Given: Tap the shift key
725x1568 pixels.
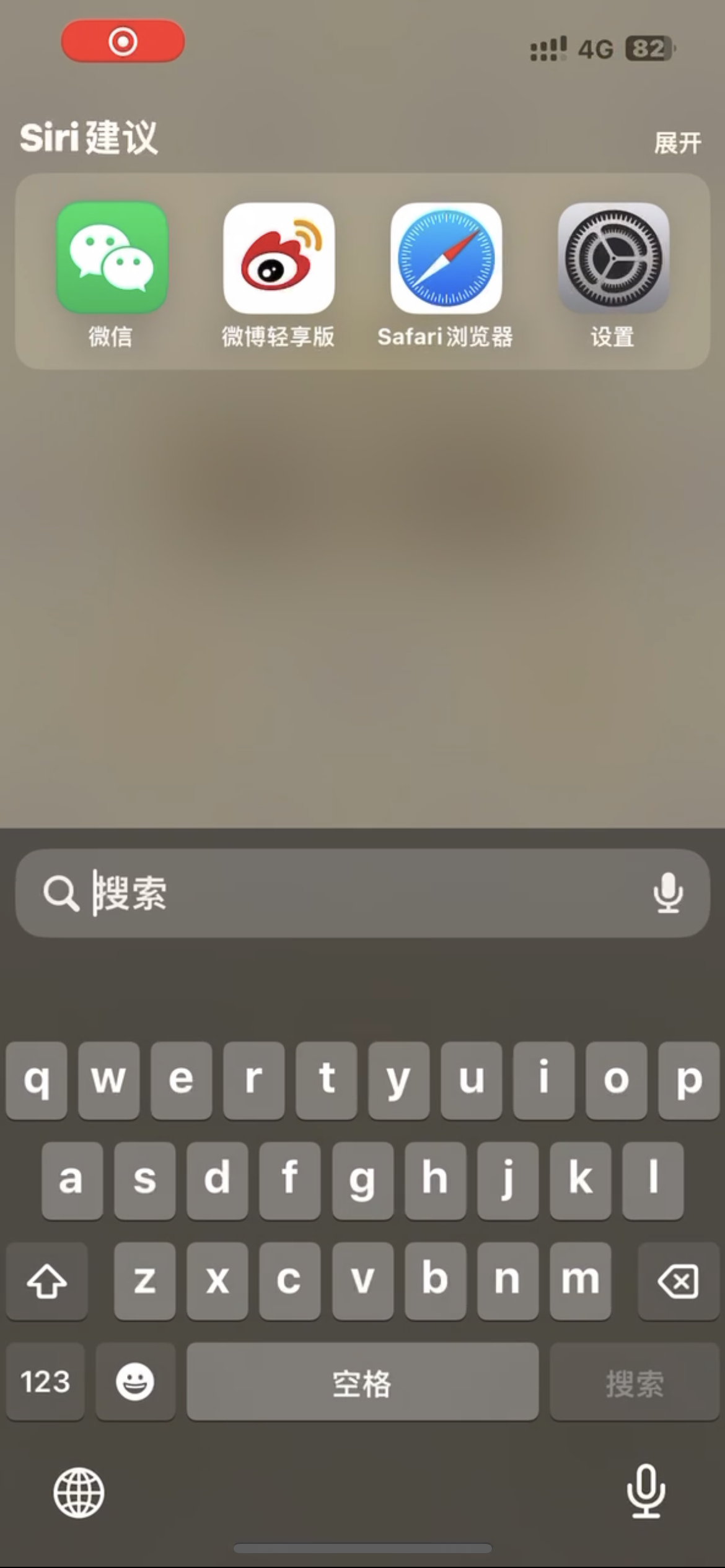Looking at the screenshot, I should (47, 1281).
